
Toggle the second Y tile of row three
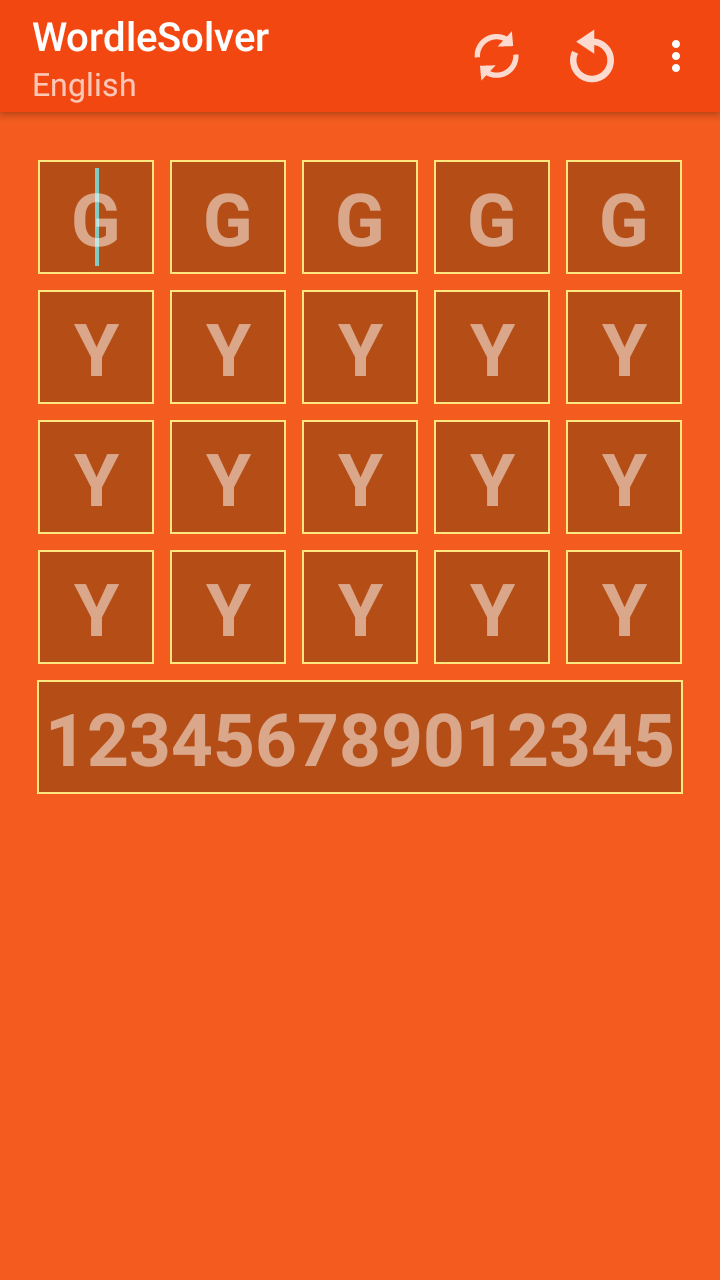click(227, 476)
